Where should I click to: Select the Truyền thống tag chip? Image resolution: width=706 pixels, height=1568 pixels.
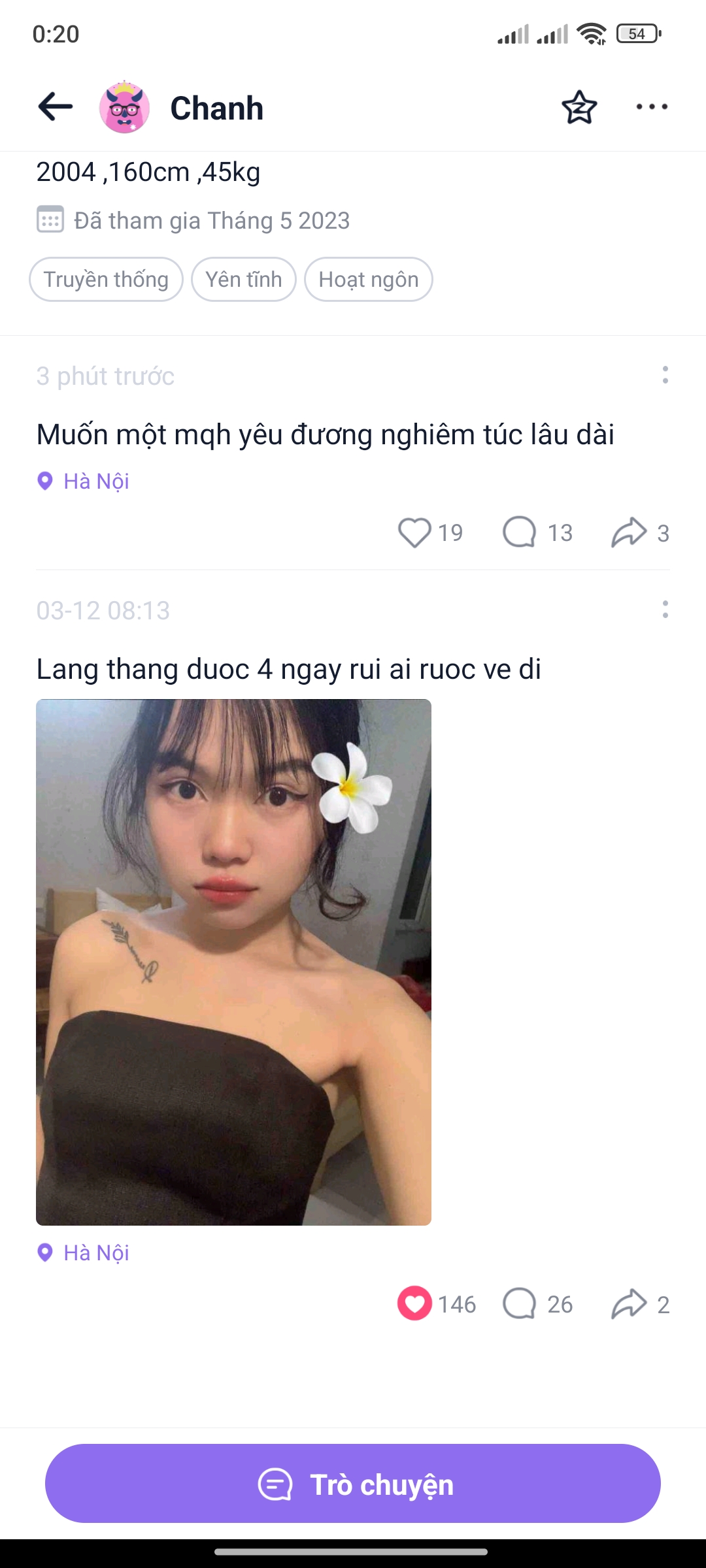(x=106, y=280)
